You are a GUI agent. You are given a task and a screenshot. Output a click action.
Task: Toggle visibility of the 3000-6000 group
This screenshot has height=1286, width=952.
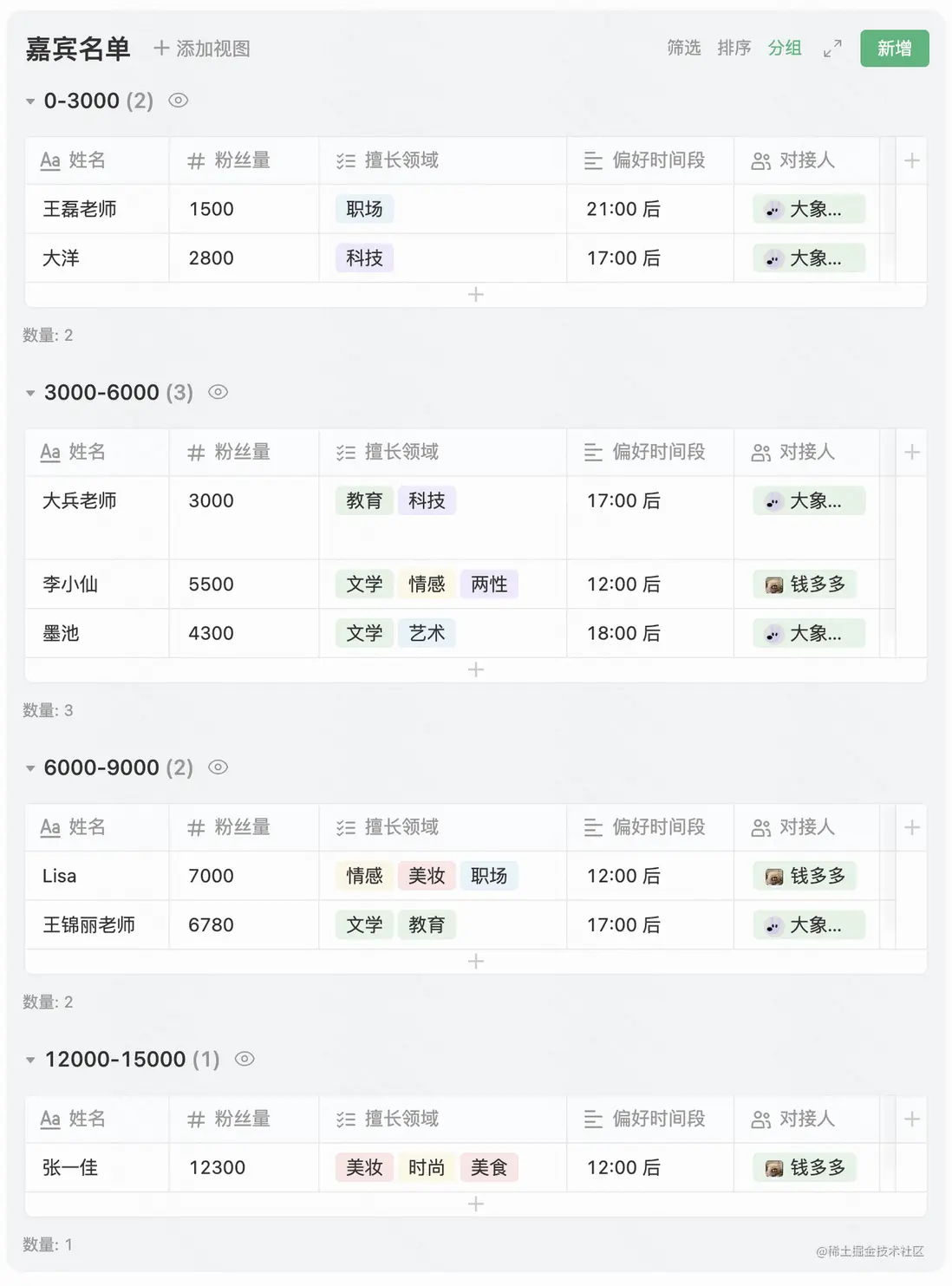(218, 392)
